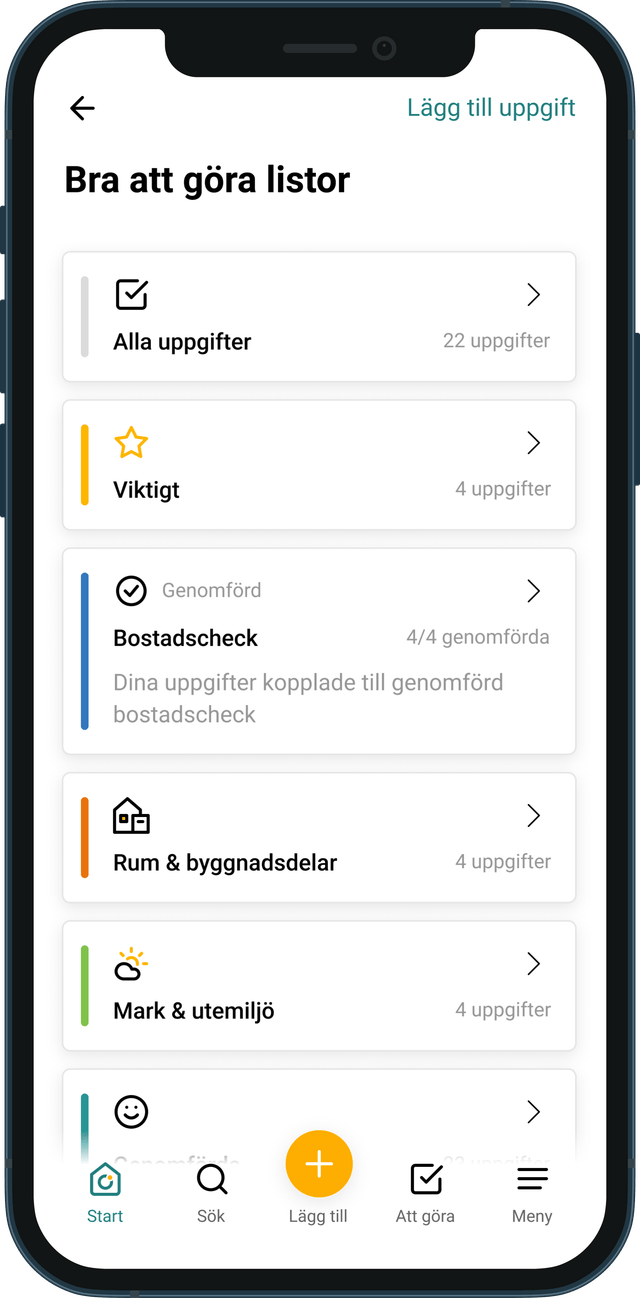This screenshot has height=1298, width=640.
Task: Open the Bostadscheck list
Action: point(319,650)
